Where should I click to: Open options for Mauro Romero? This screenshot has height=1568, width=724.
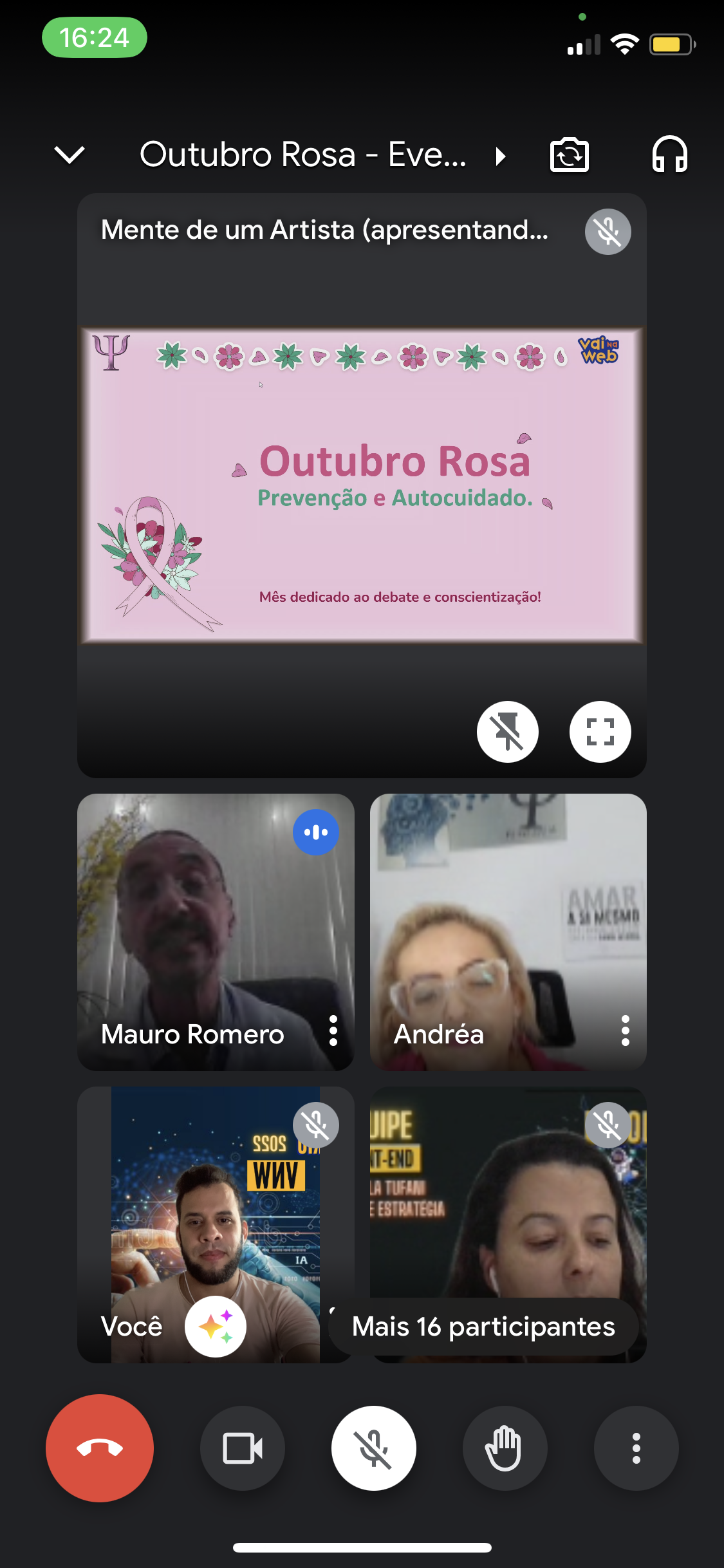click(333, 1031)
